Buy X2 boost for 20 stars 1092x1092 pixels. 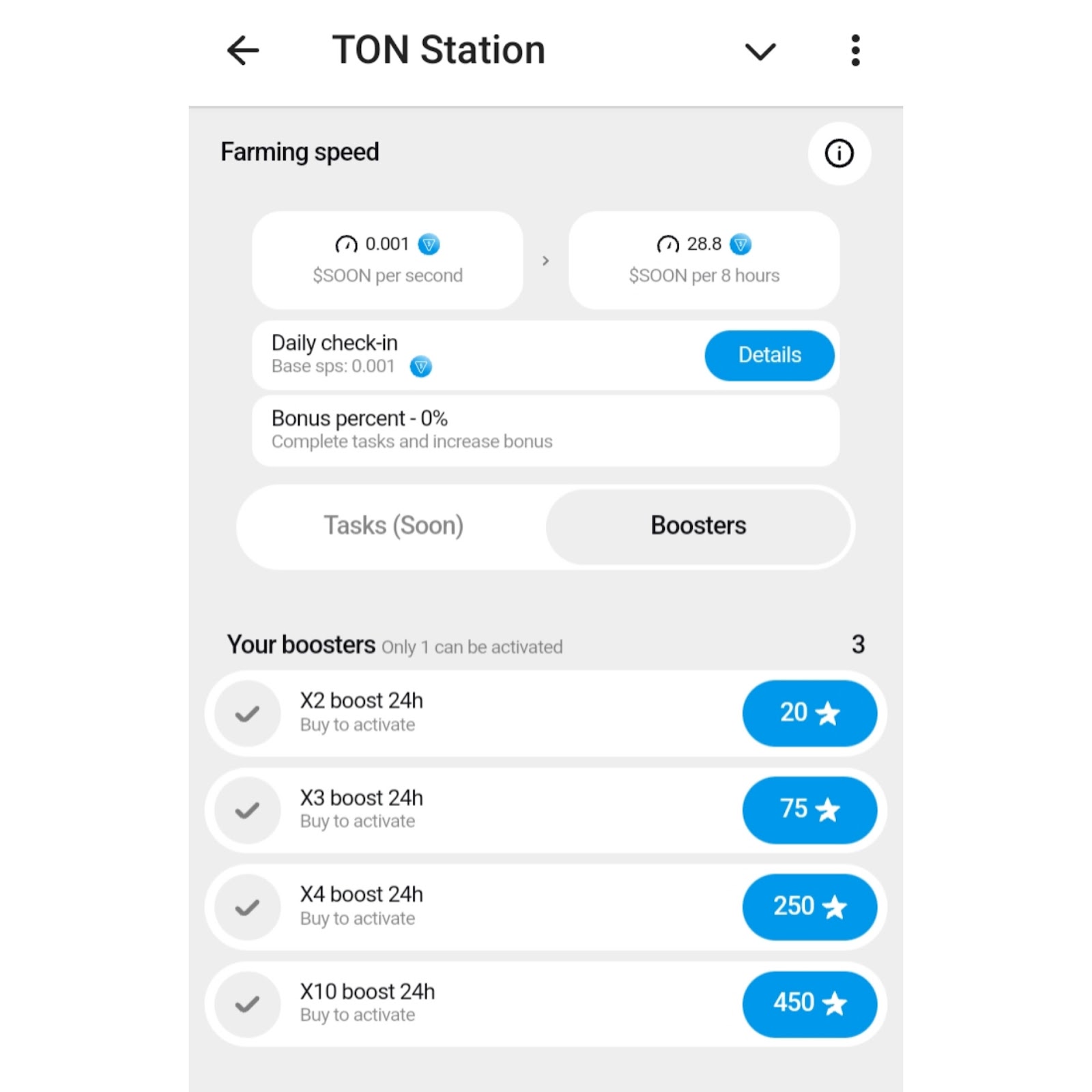[x=809, y=713]
